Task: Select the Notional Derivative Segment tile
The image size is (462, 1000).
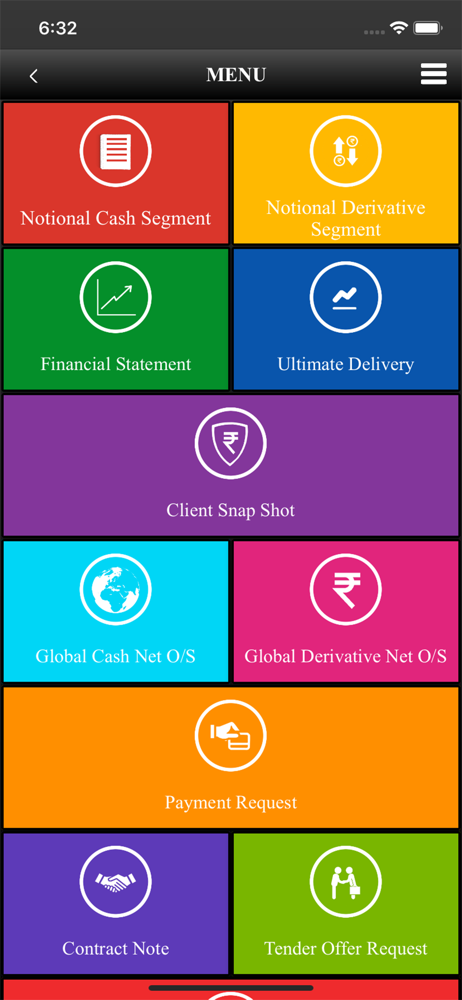Action: (x=346, y=173)
